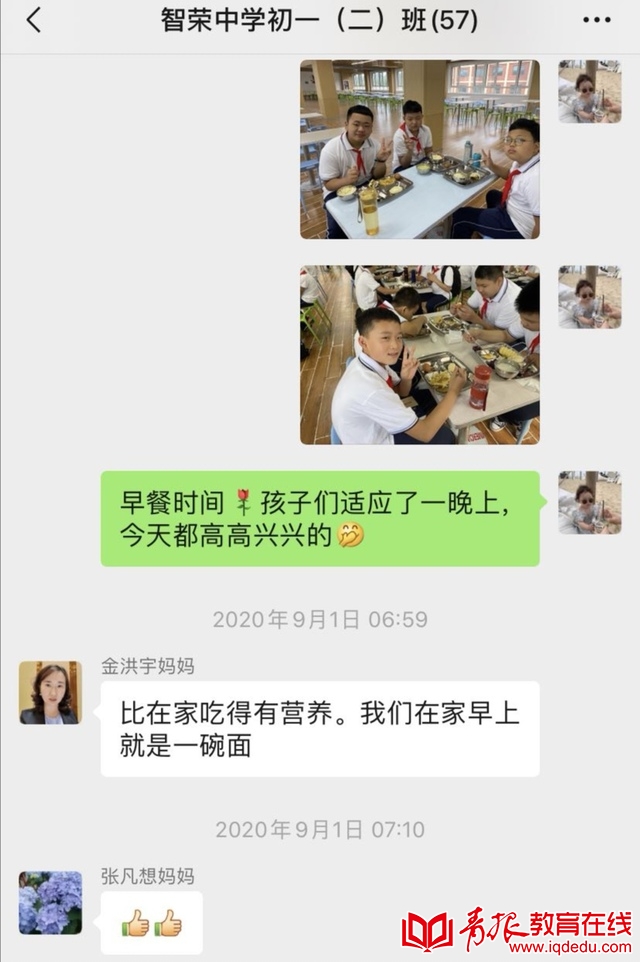Tap sender's avatar beside the green message

[589, 502]
